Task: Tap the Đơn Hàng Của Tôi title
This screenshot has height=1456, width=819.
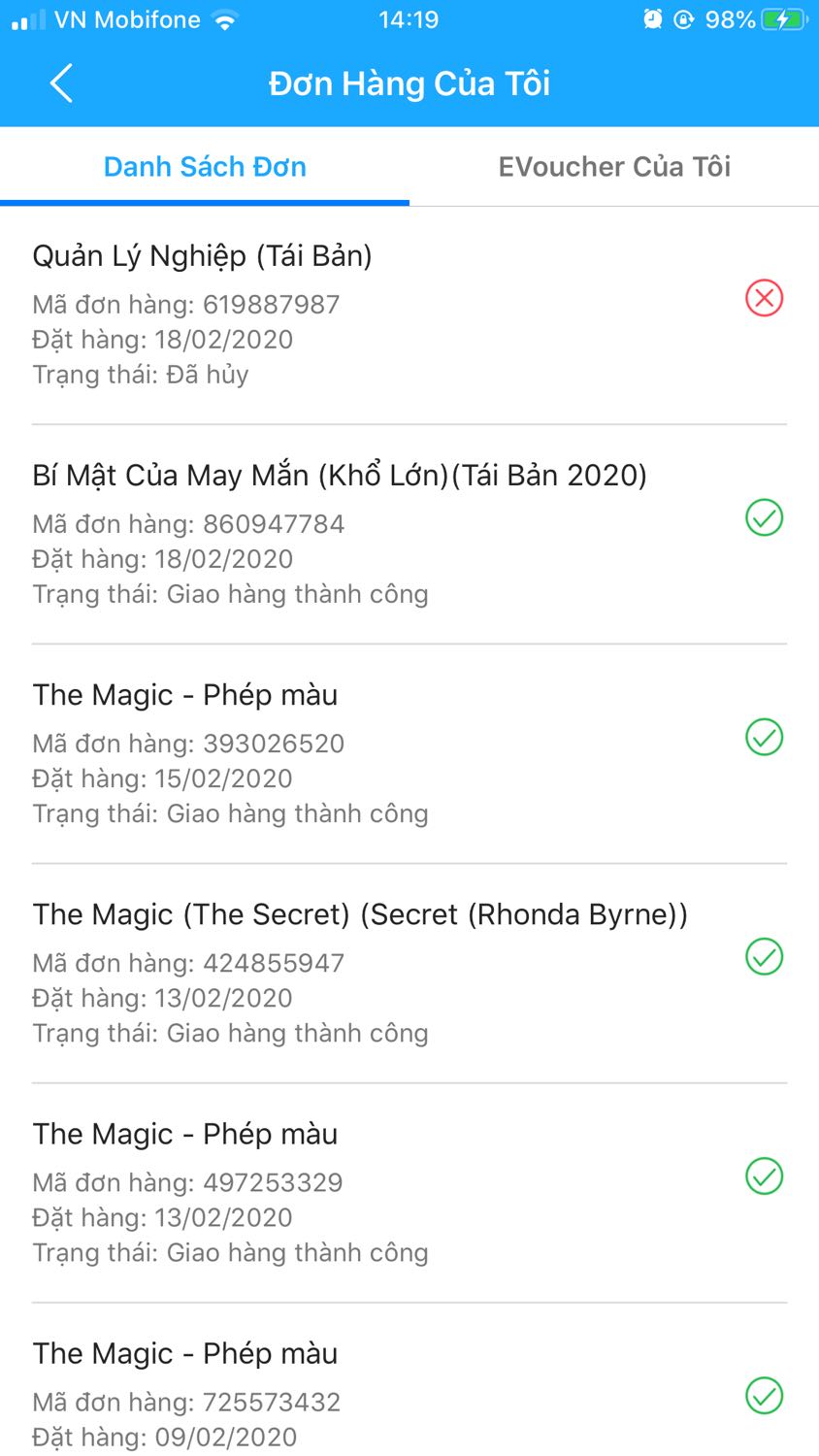Action: [x=409, y=83]
